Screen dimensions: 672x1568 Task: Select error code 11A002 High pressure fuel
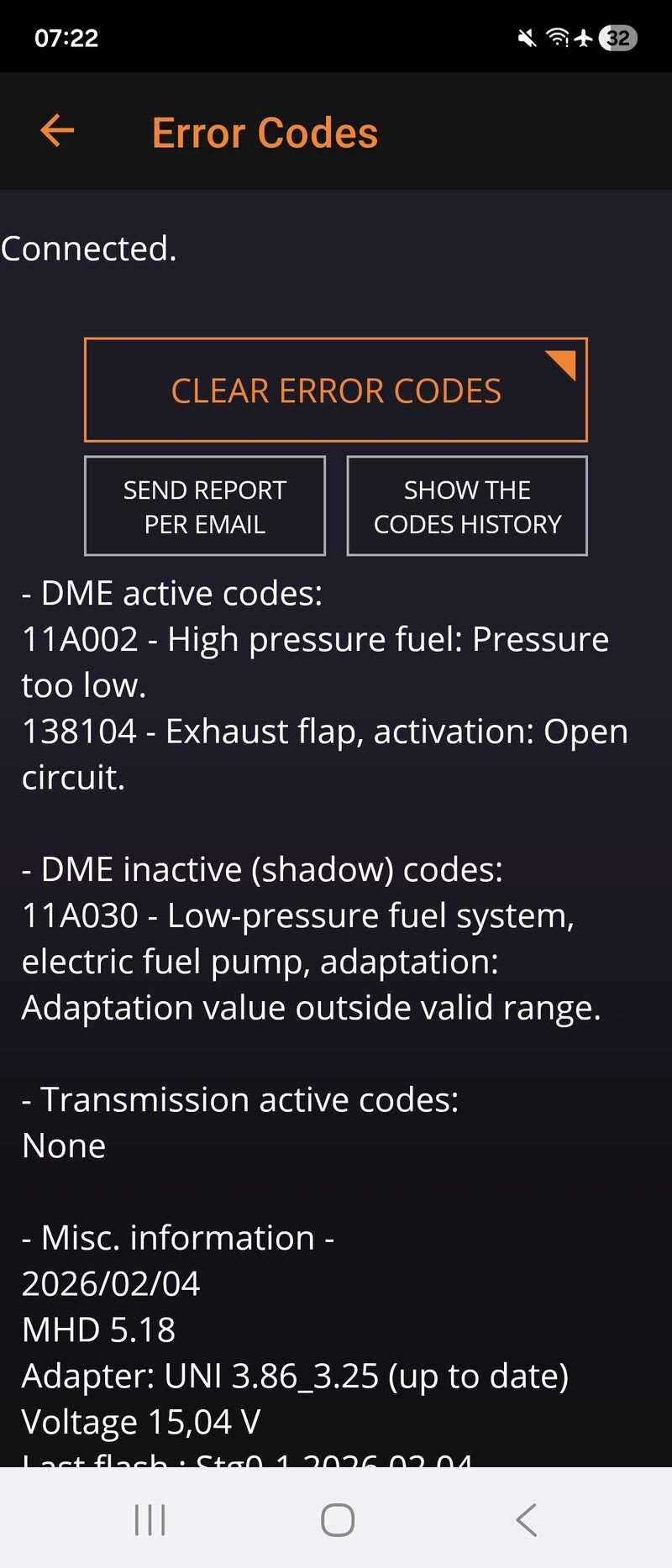(315, 638)
